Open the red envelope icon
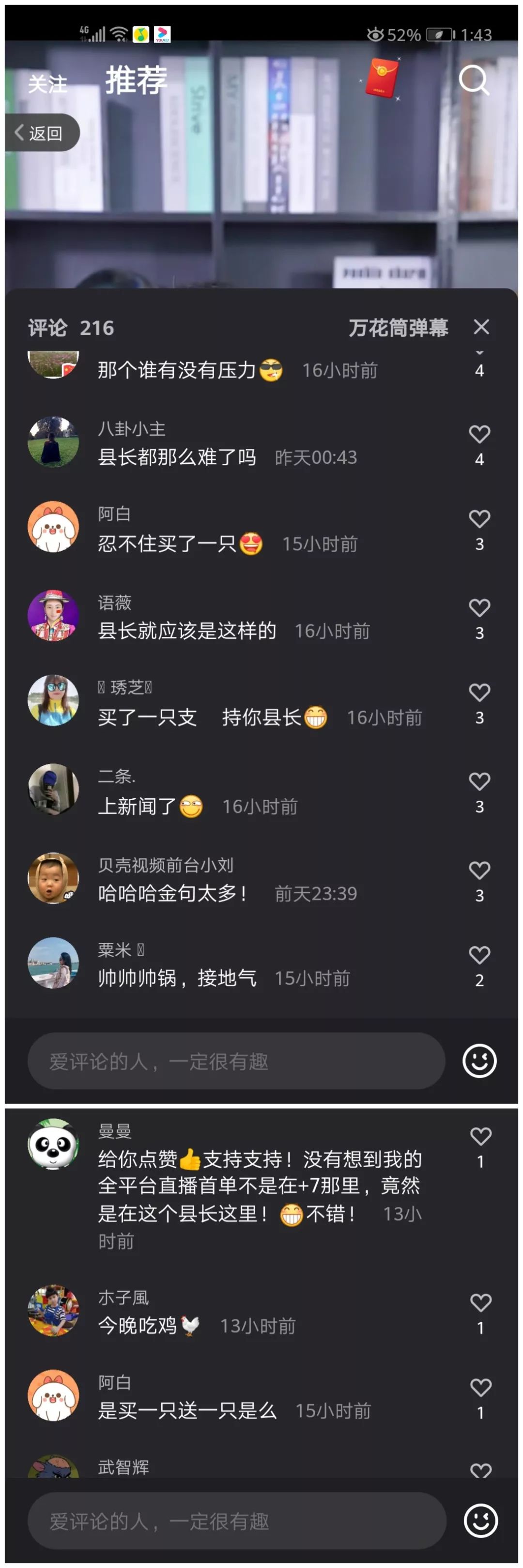 381,77
